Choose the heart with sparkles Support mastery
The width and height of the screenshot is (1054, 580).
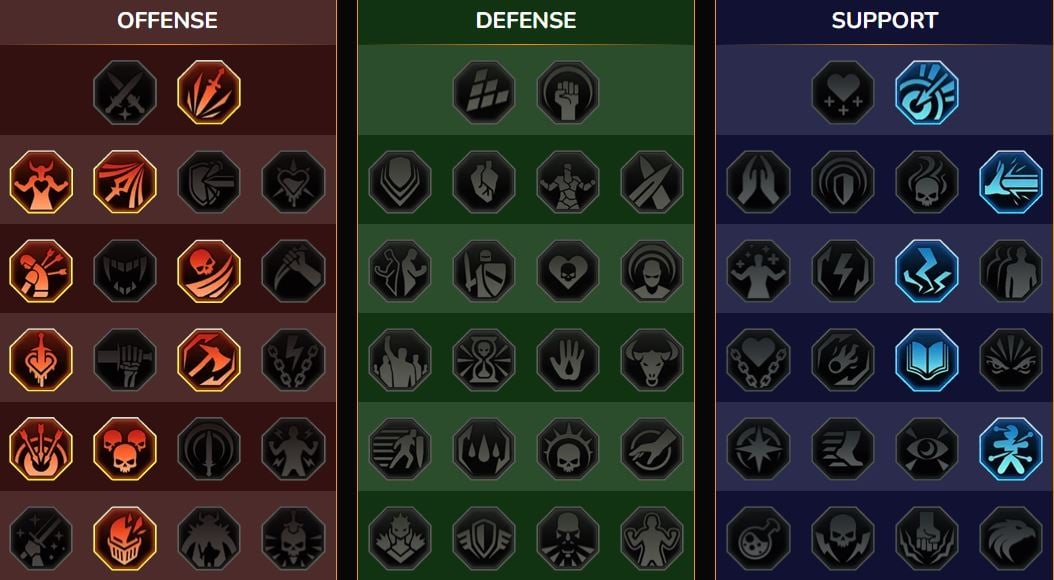842,92
